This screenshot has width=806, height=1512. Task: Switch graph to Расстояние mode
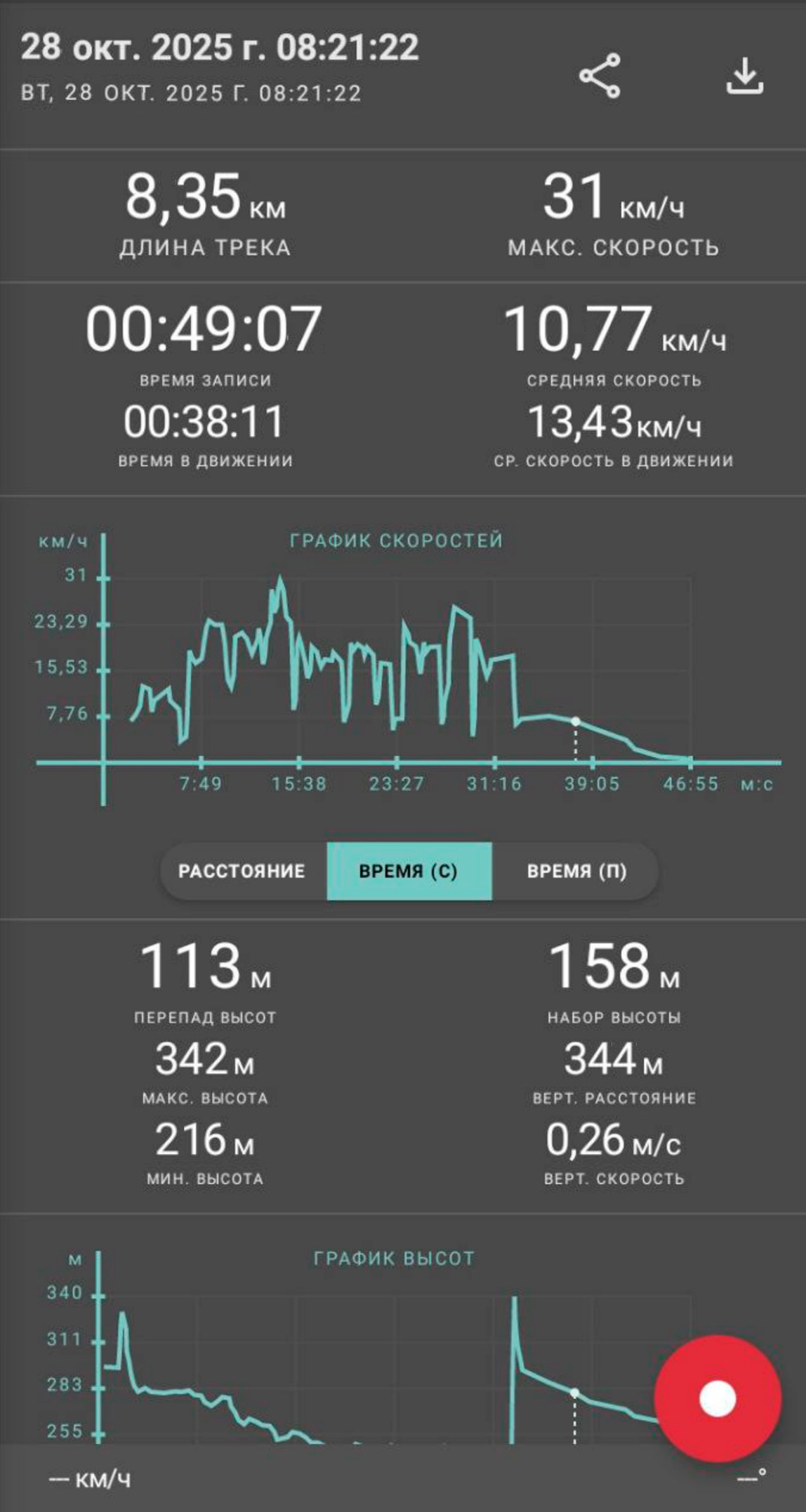point(242,871)
